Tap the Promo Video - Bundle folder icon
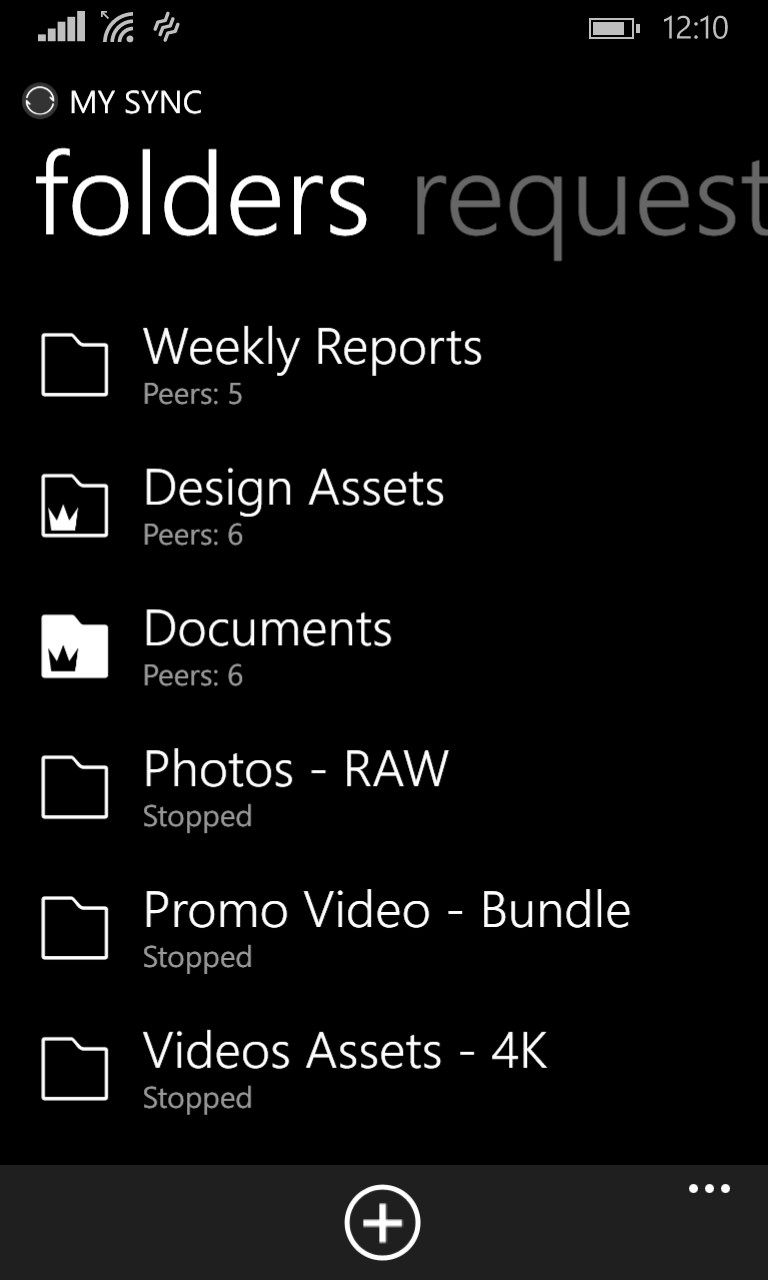This screenshot has height=1280, width=768. [x=74, y=928]
